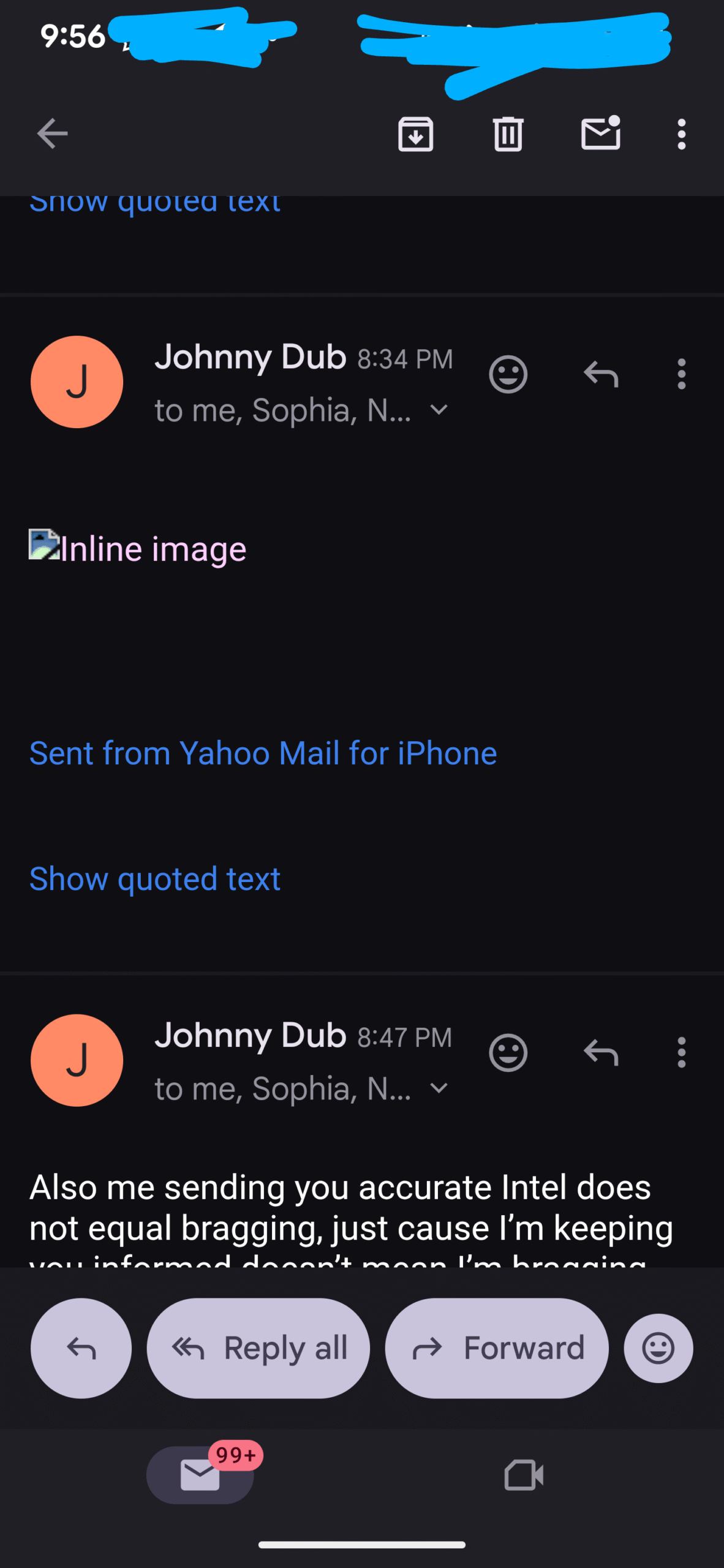Open more options for the 8:34 PM message
The image size is (724, 1568).
(681, 374)
